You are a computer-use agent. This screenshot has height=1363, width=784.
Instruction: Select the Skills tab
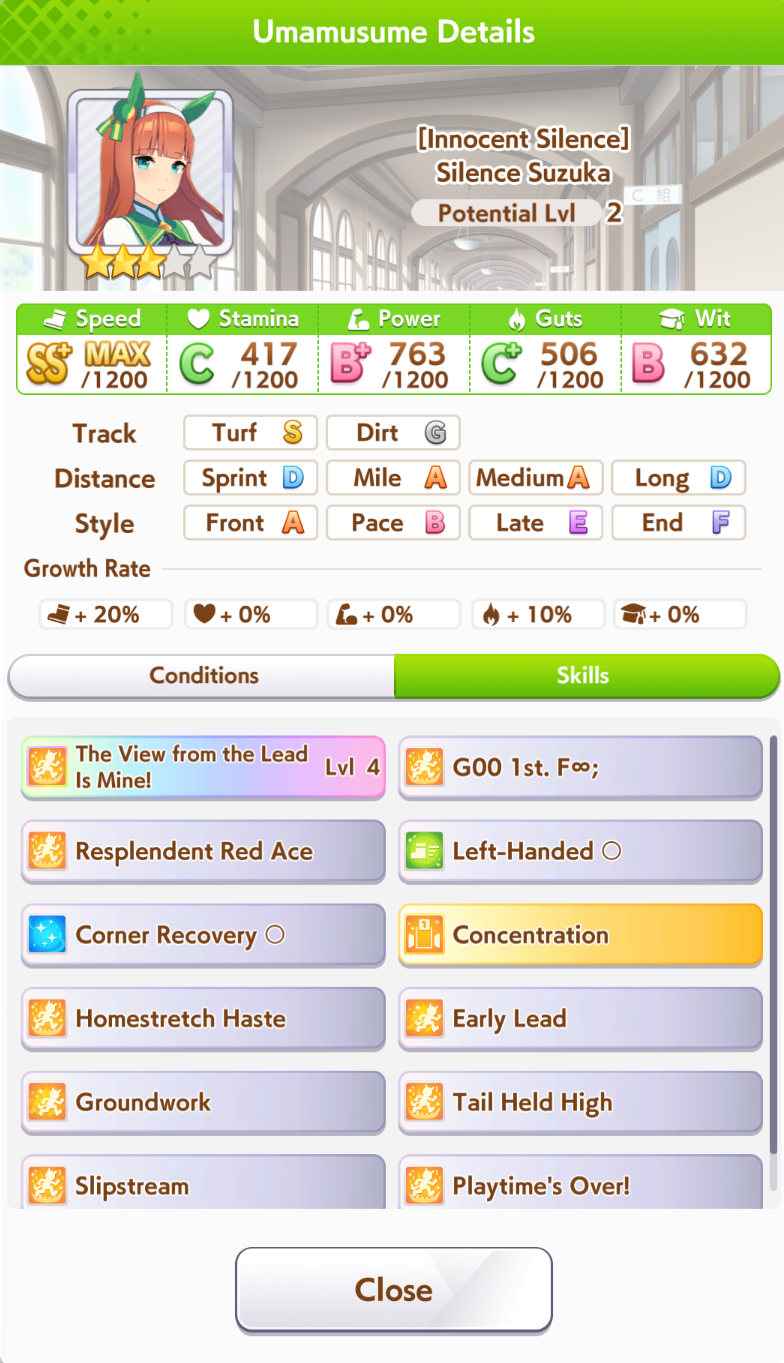pos(584,676)
